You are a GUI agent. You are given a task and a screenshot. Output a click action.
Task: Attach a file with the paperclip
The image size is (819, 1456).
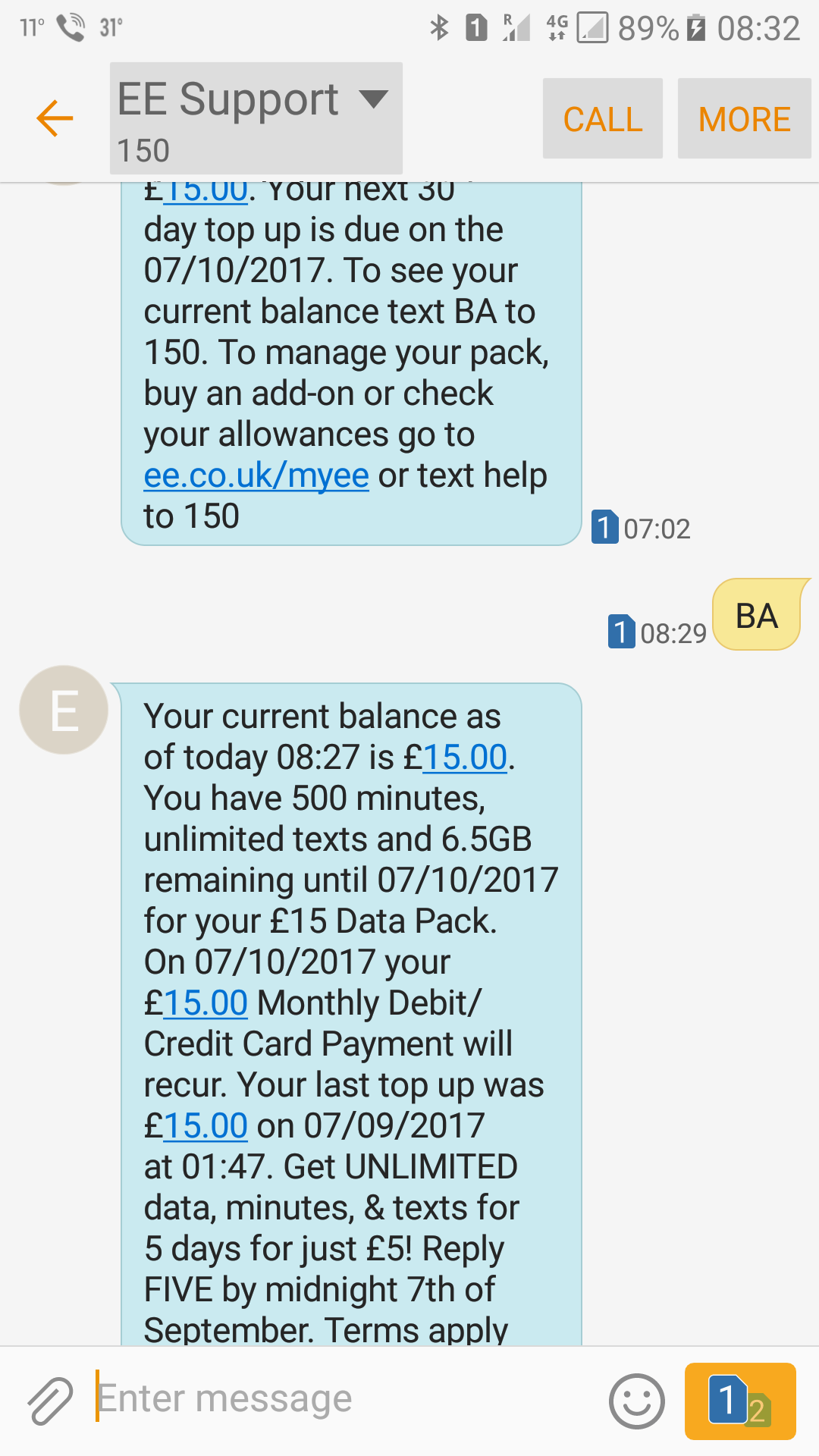[50, 1400]
